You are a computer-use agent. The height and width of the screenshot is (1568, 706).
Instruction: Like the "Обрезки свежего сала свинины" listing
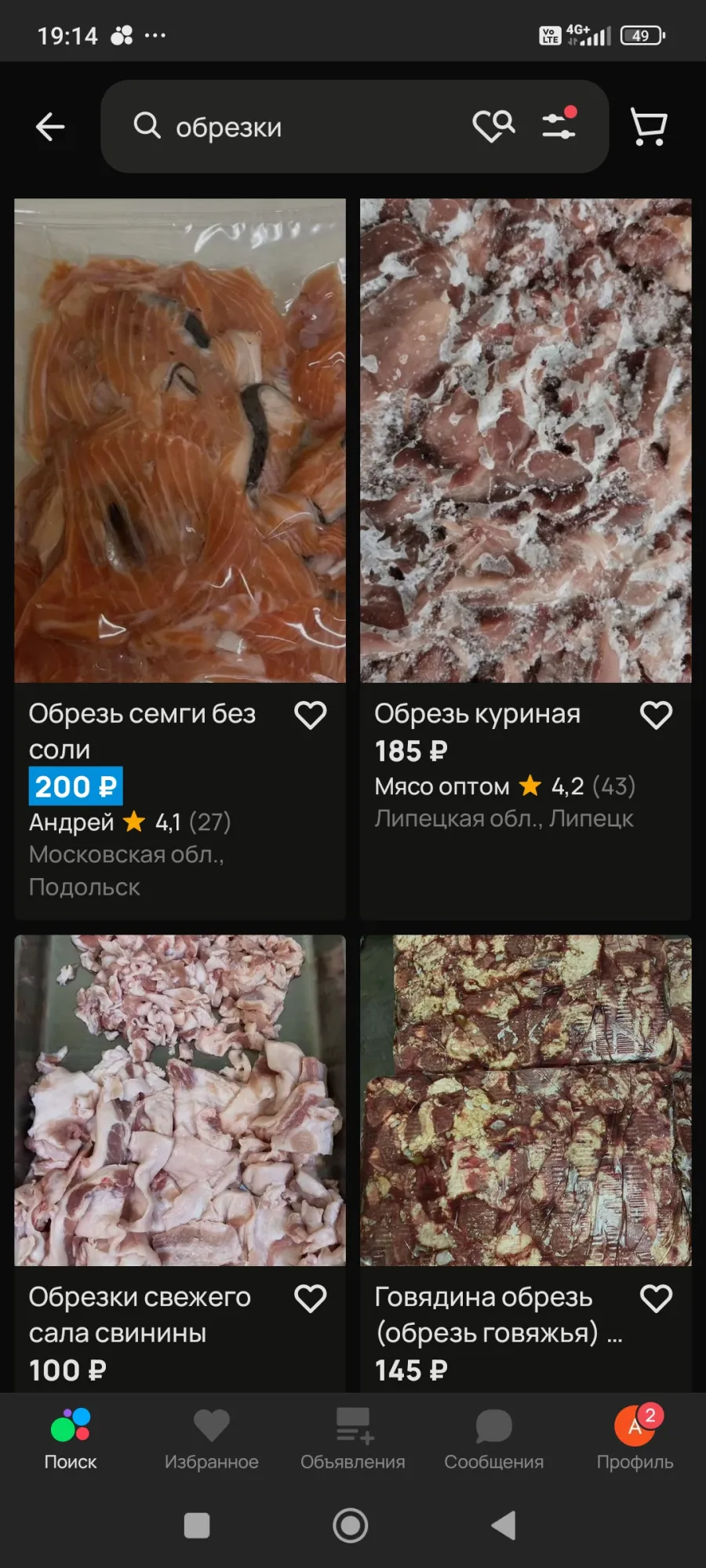pyautogui.click(x=310, y=1298)
